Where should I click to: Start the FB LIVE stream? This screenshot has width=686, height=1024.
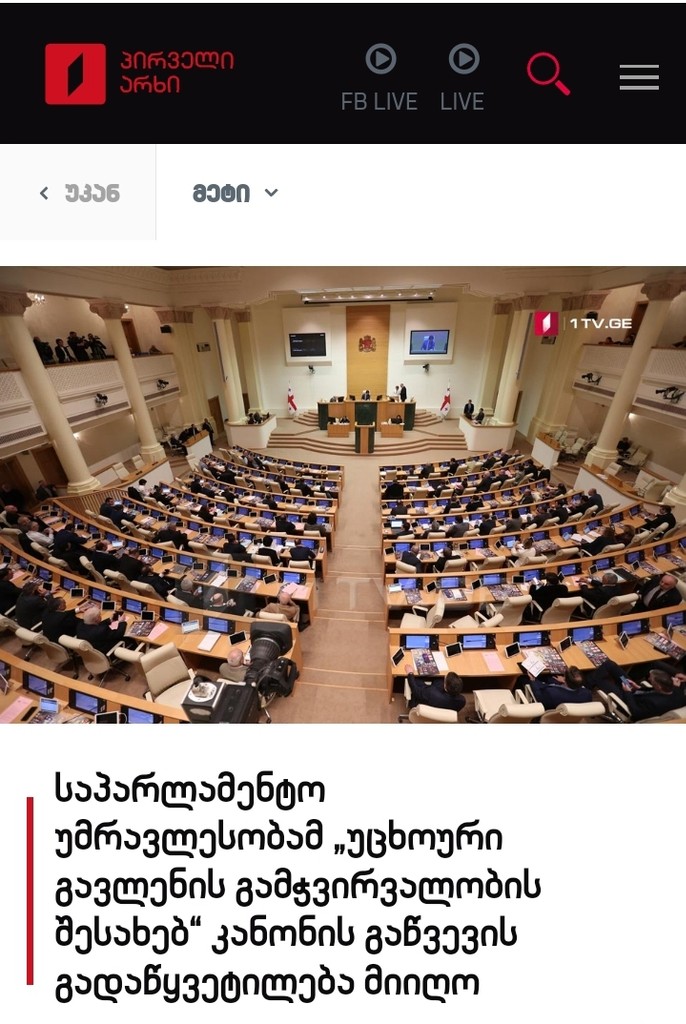pos(379,75)
